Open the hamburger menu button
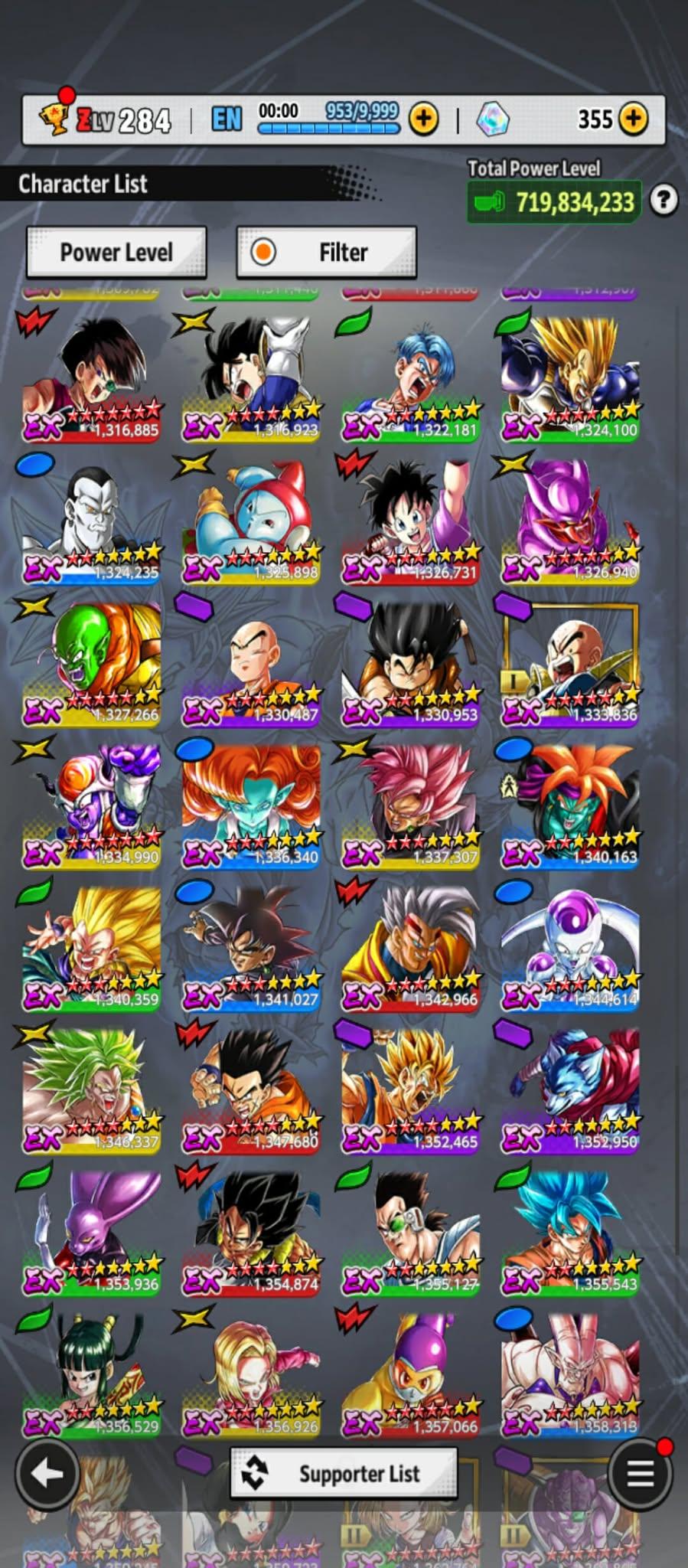 click(x=640, y=1474)
